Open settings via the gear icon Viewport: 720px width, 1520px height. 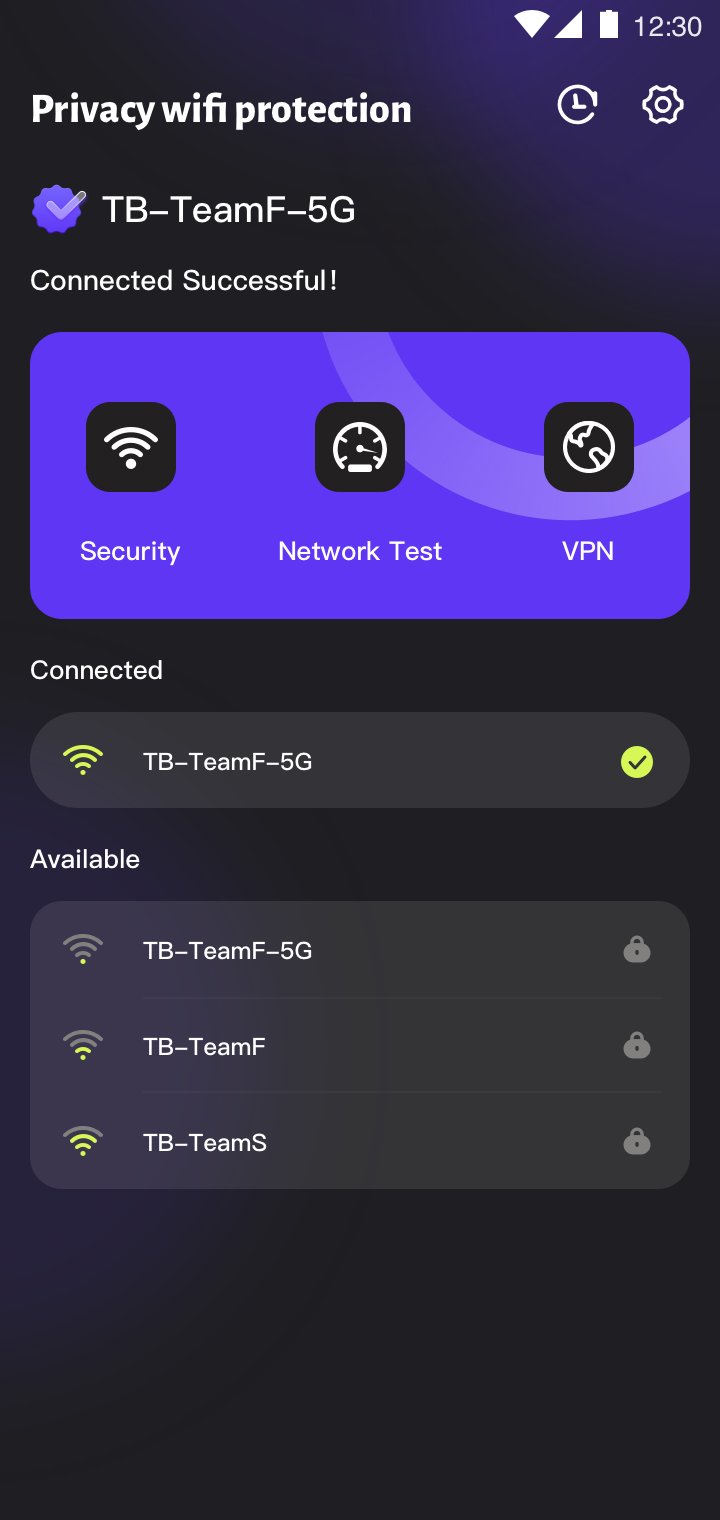pyautogui.click(x=662, y=105)
